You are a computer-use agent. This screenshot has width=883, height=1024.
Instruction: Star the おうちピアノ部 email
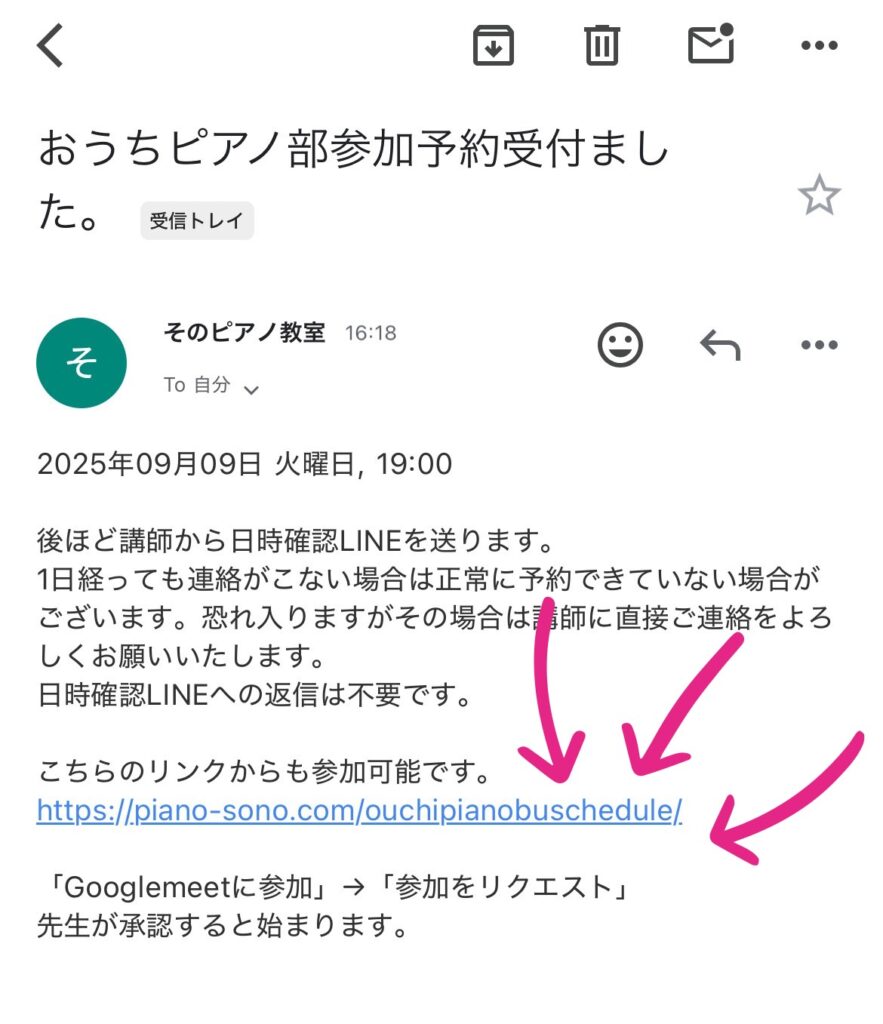click(x=819, y=195)
